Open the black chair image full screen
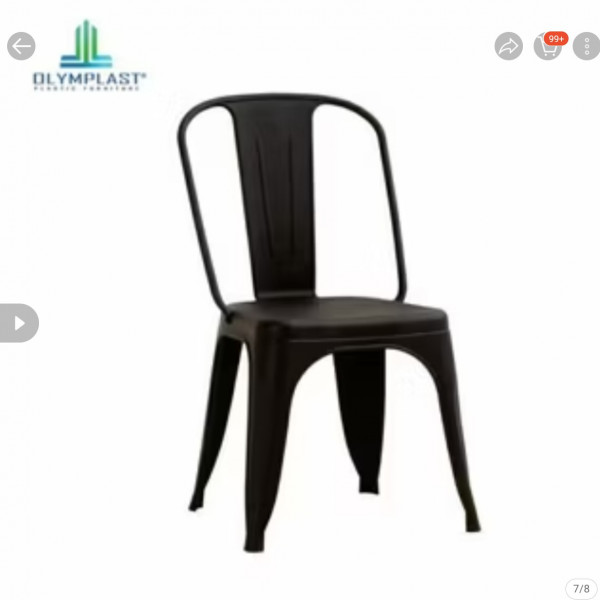 pyautogui.click(x=320, y=320)
